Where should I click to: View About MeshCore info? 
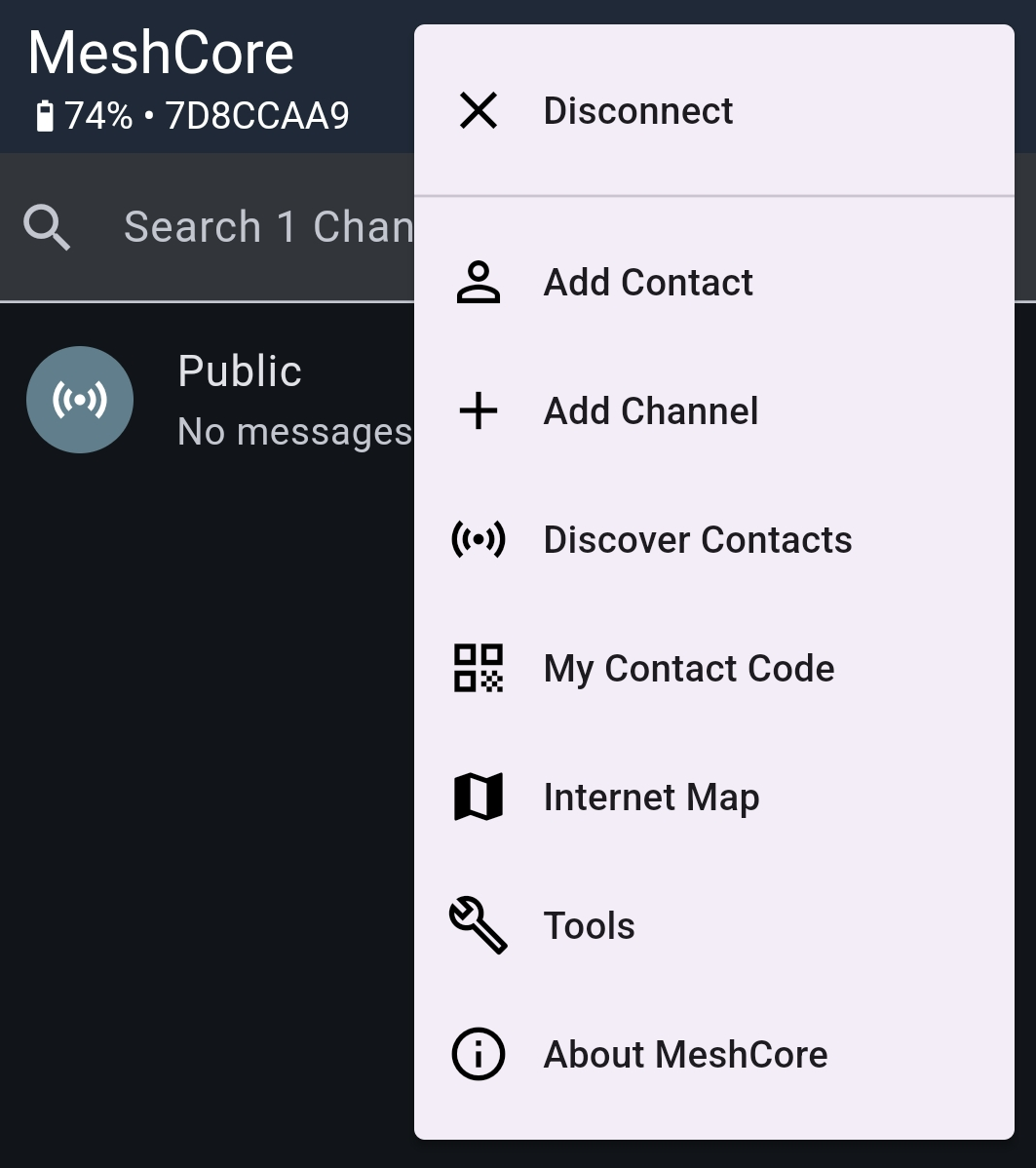685,1055
